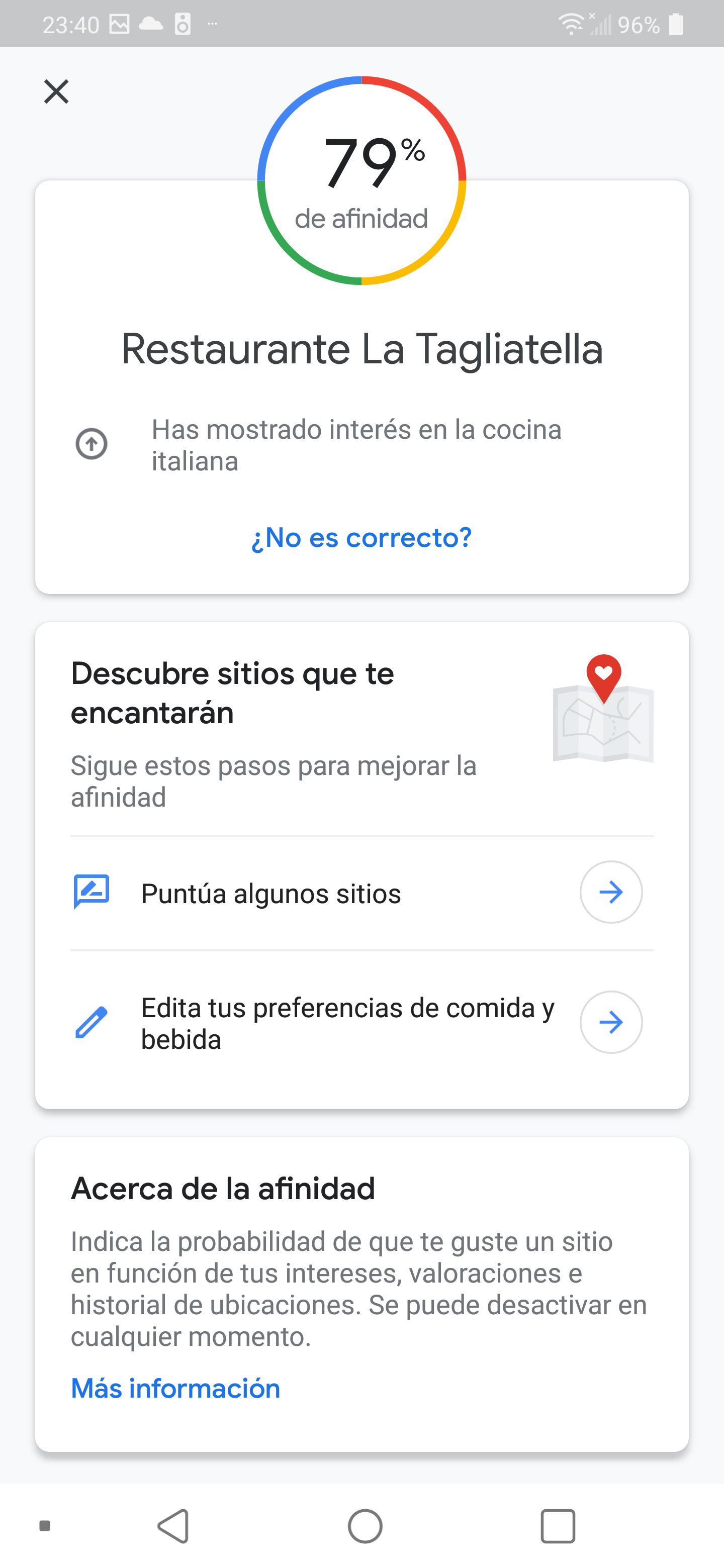Screen dimensions: 724x1568
Task: Go back using the system back button
Action: click(173, 1526)
